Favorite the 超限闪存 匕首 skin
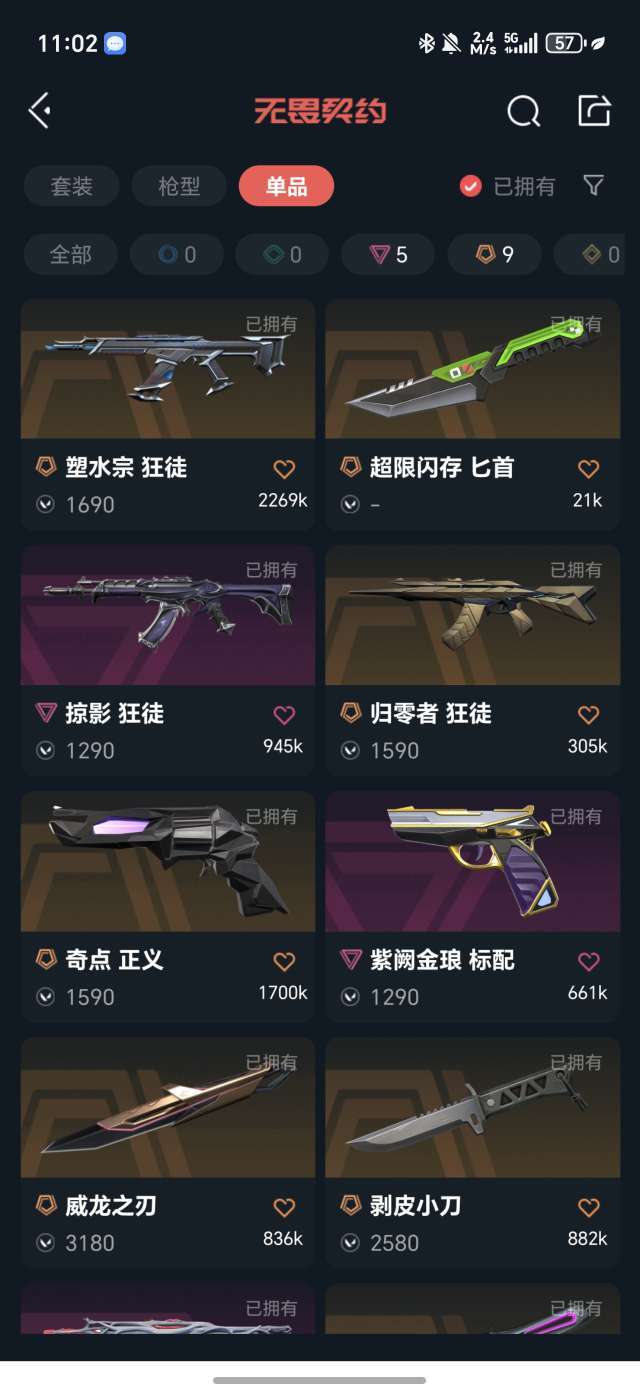This screenshot has width=640, height=1400. click(x=588, y=468)
